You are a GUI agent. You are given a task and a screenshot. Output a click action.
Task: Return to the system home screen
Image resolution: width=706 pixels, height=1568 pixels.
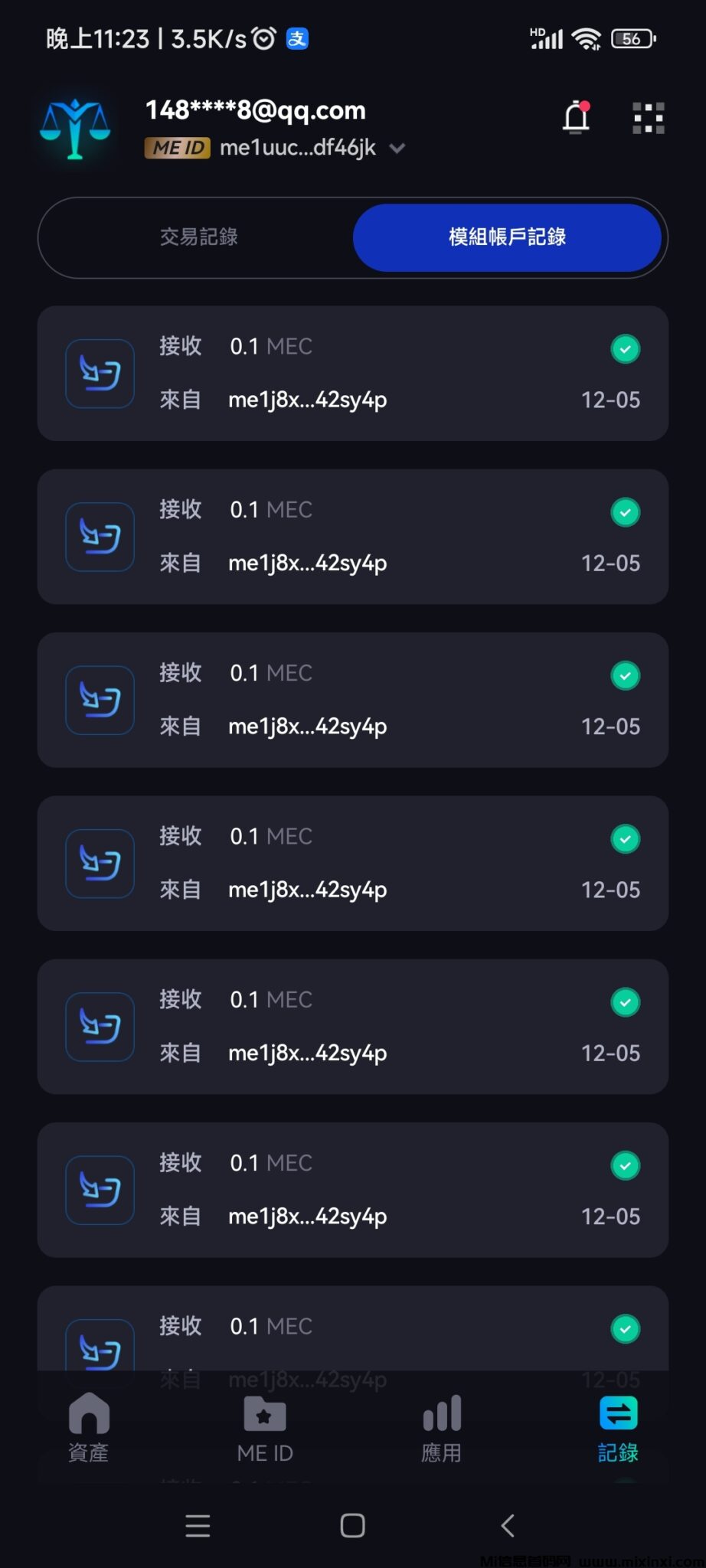pos(352,1526)
